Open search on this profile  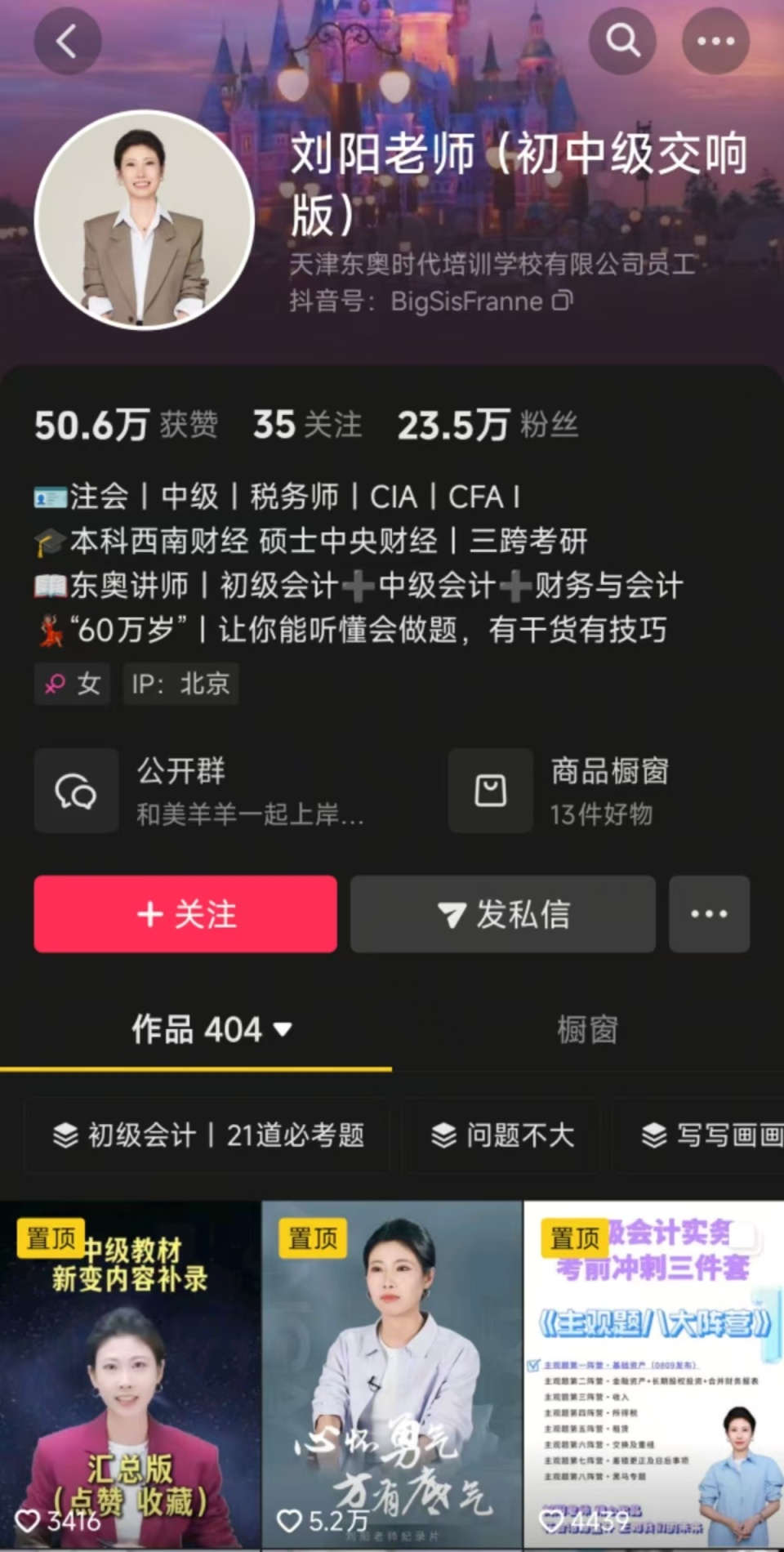pos(623,41)
